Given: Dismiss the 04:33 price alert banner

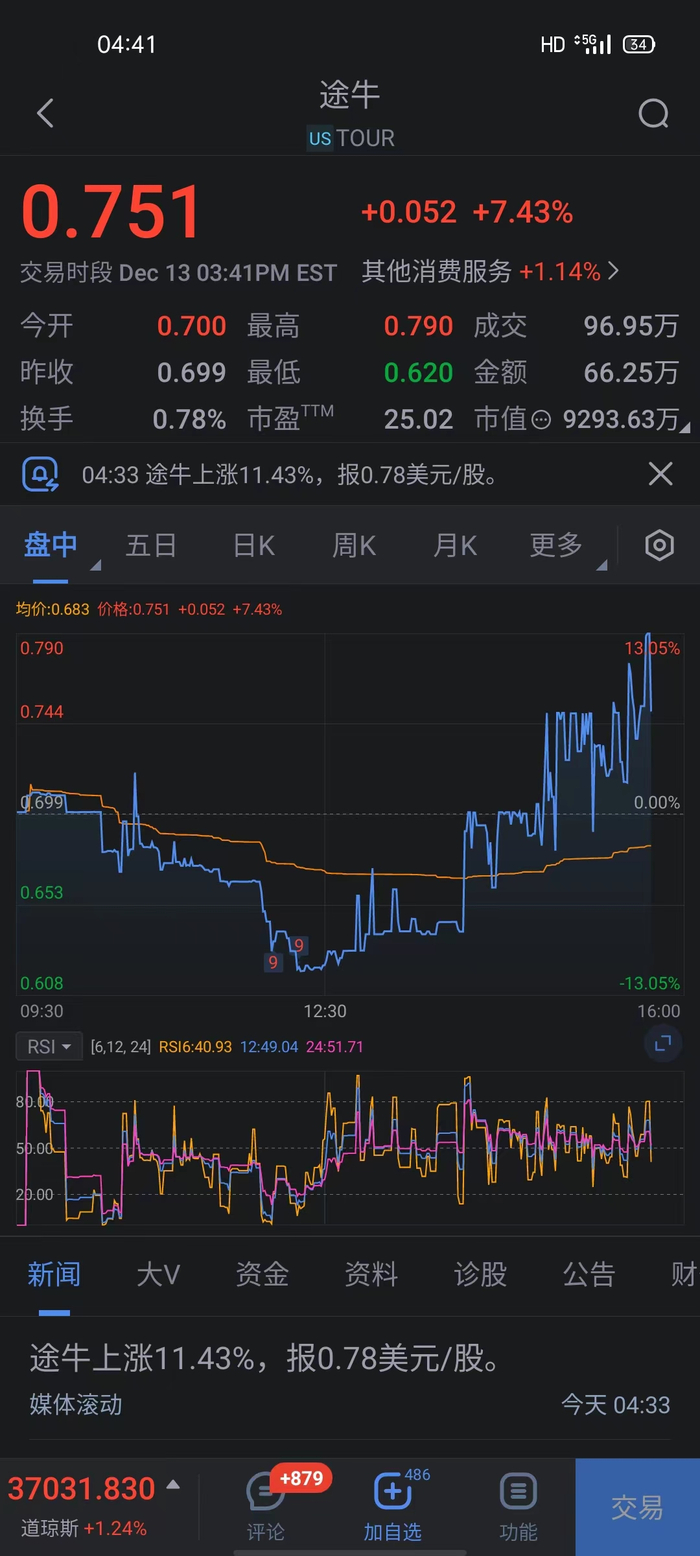Looking at the screenshot, I should 660,473.
